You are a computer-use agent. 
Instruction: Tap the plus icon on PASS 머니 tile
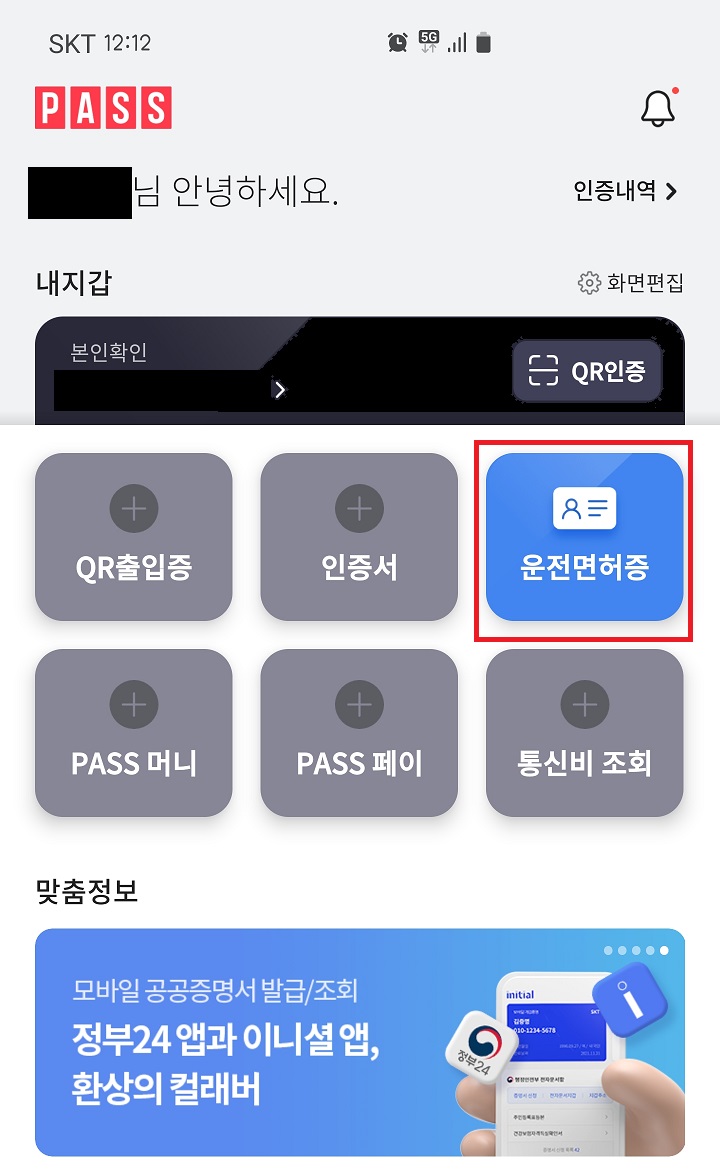[x=133, y=703]
